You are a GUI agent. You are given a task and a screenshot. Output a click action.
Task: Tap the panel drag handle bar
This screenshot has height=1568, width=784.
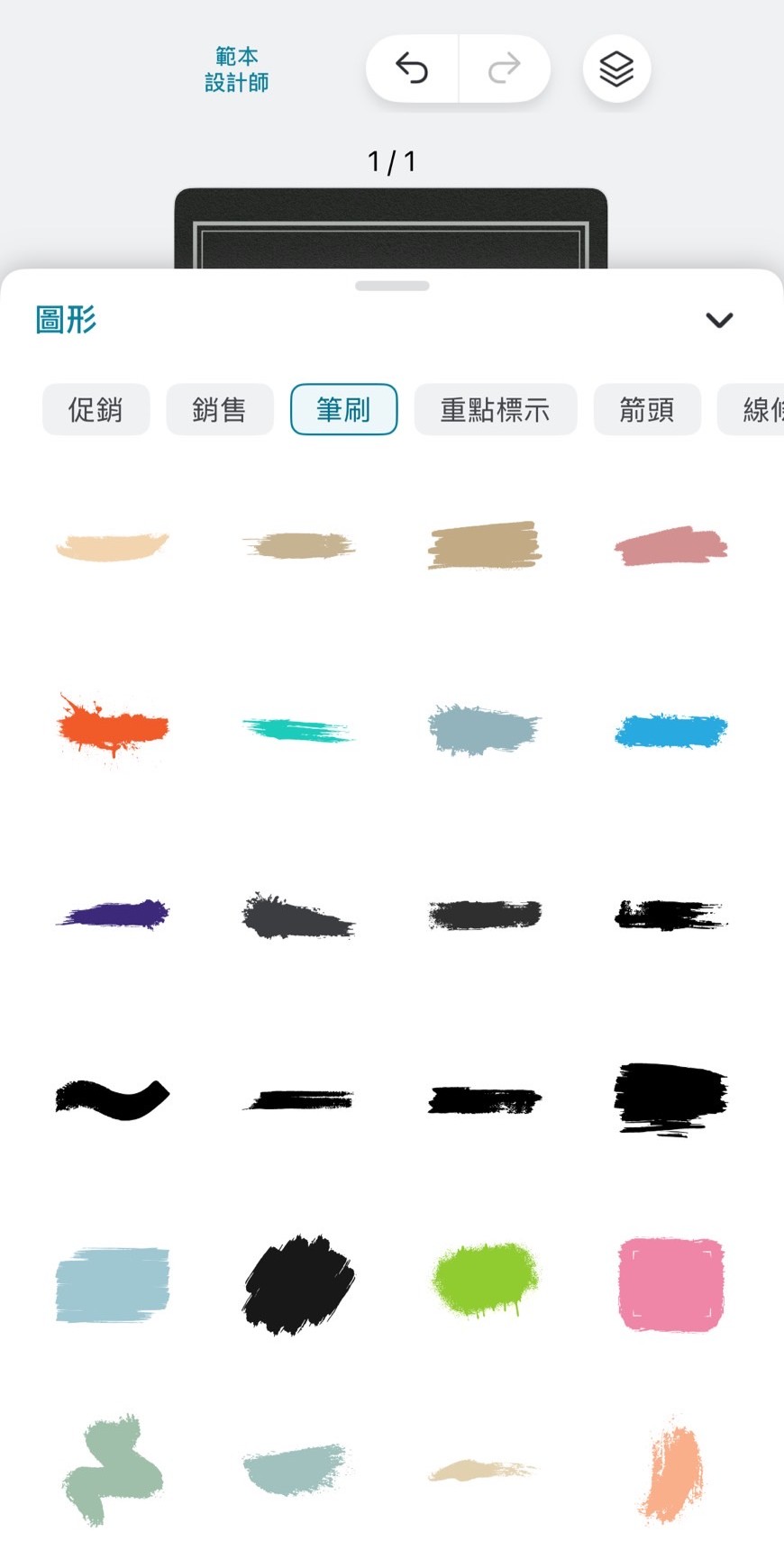tap(392, 286)
